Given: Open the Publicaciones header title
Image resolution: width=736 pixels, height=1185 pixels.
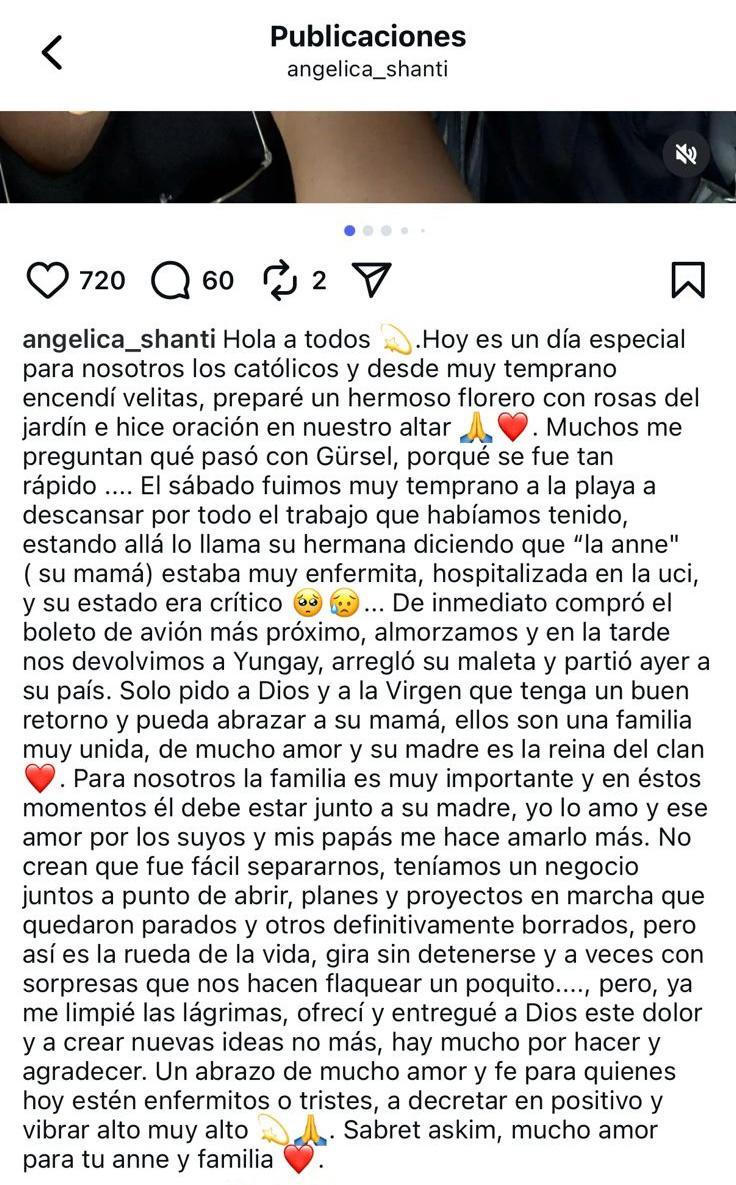Looking at the screenshot, I should [x=367, y=38].
